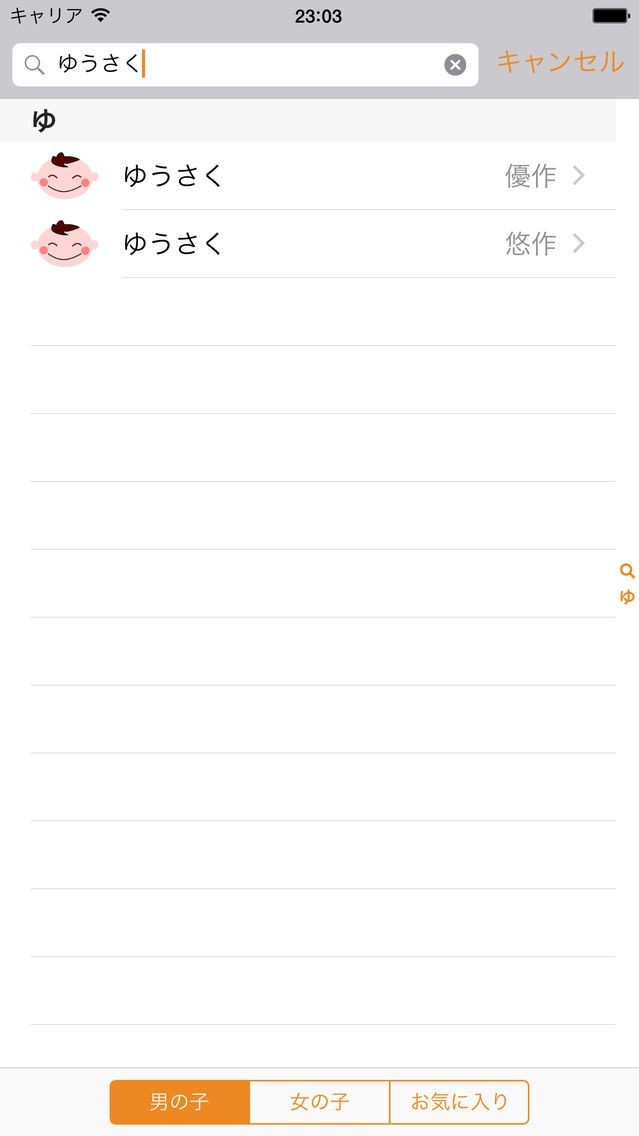
Task: Open the お気に入り tab
Action: (459, 1102)
